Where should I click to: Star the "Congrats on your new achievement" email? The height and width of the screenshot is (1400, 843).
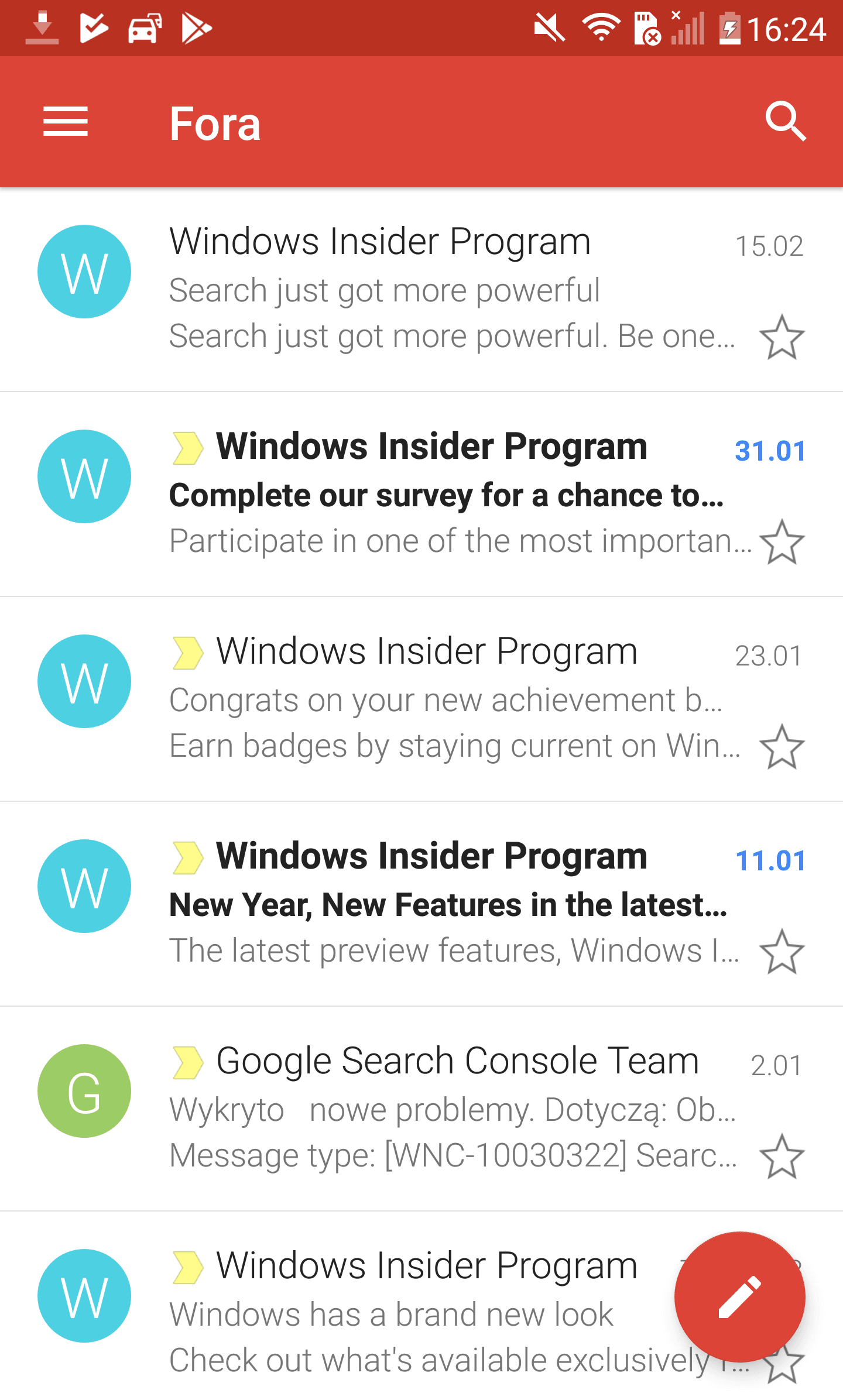[x=782, y=747]
